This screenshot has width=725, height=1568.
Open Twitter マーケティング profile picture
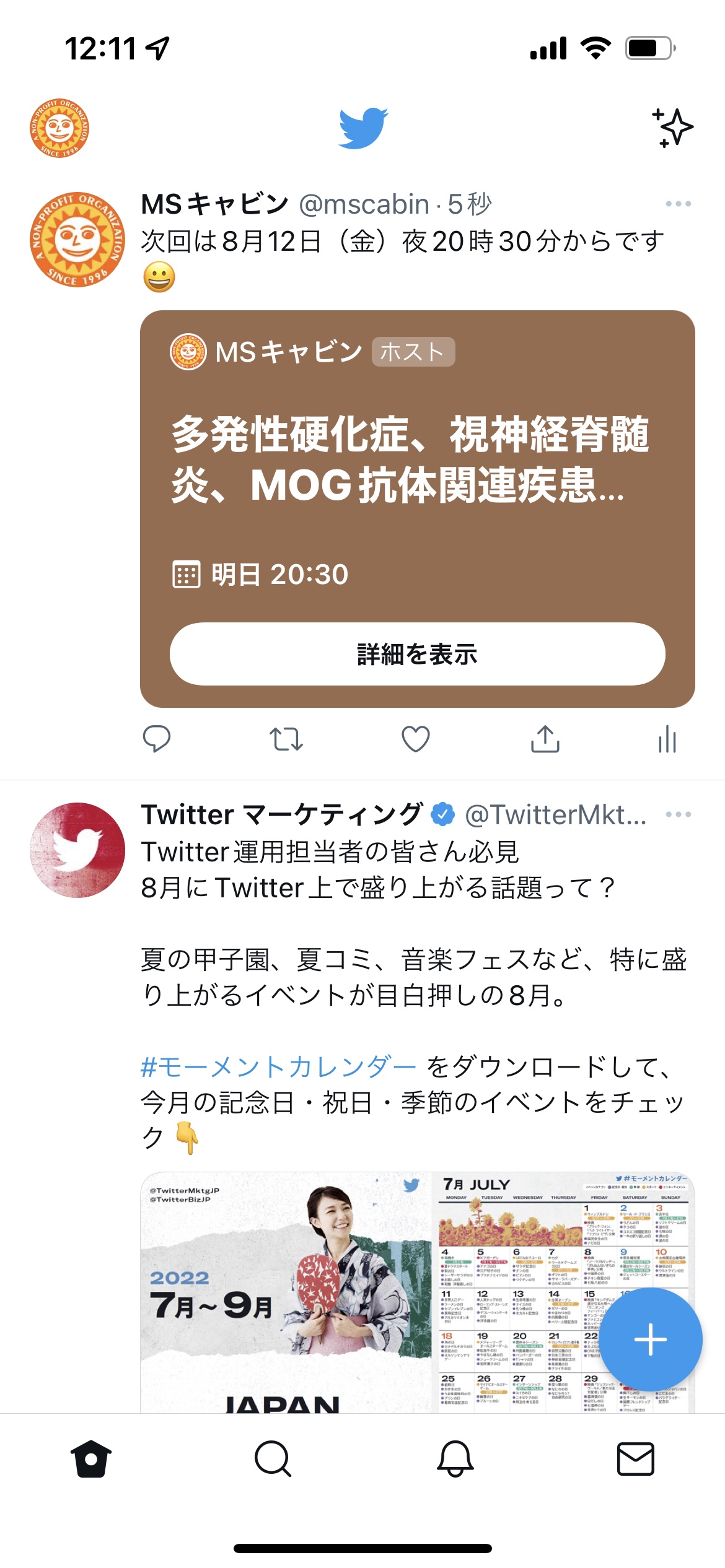click(x=77, y=850)
